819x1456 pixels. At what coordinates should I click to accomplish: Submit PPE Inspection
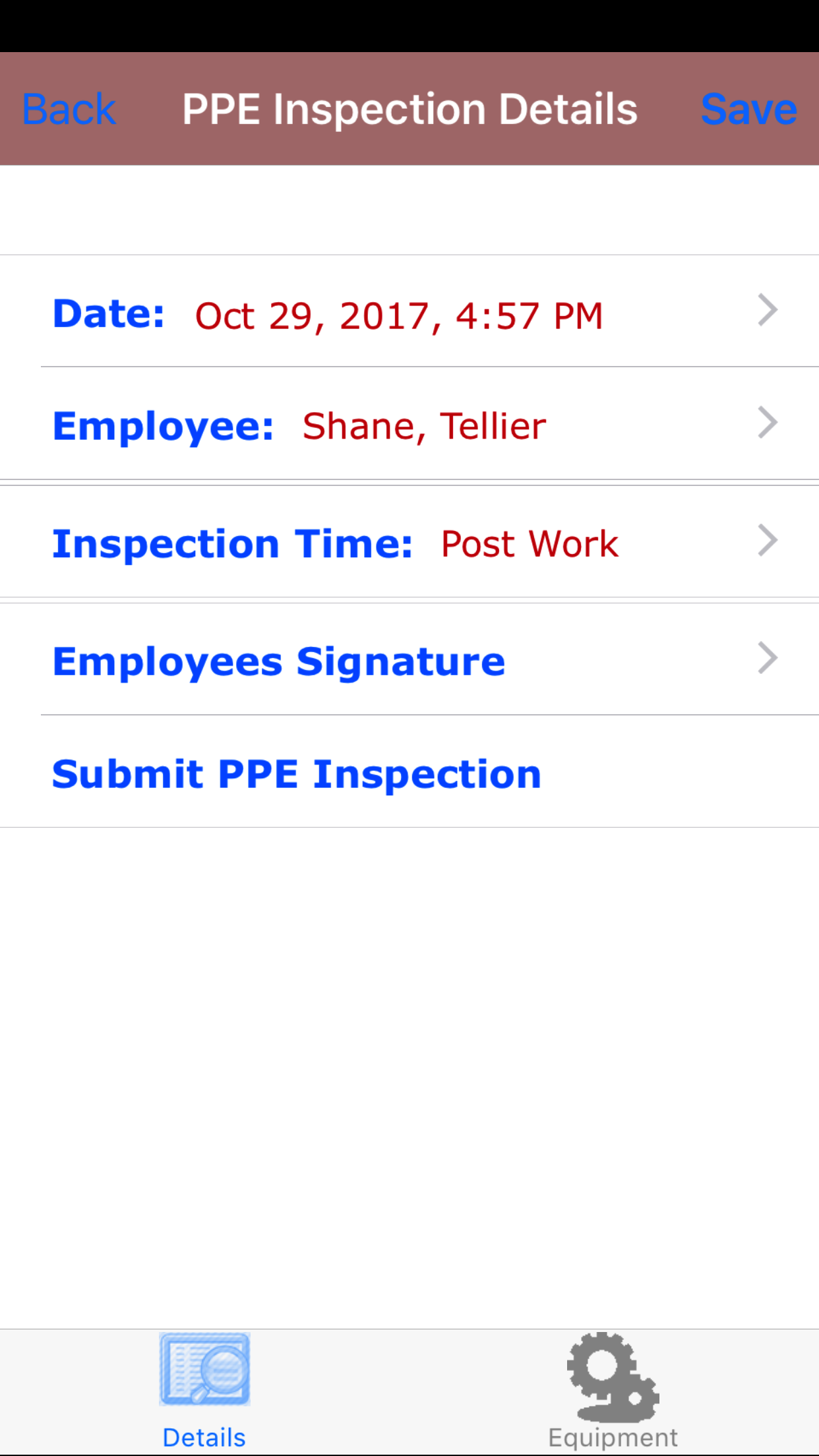point(297,773)
